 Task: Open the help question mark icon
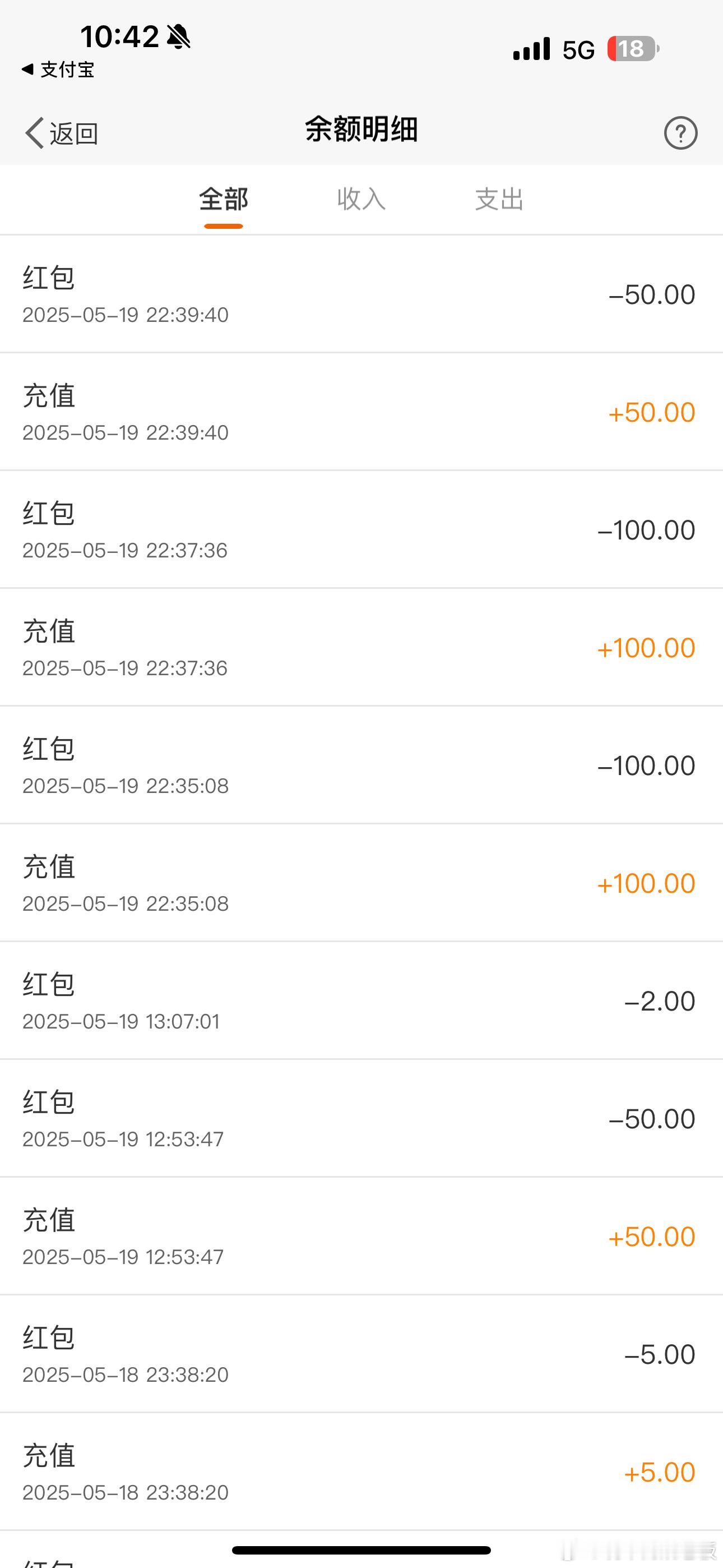tap(680, 133)
